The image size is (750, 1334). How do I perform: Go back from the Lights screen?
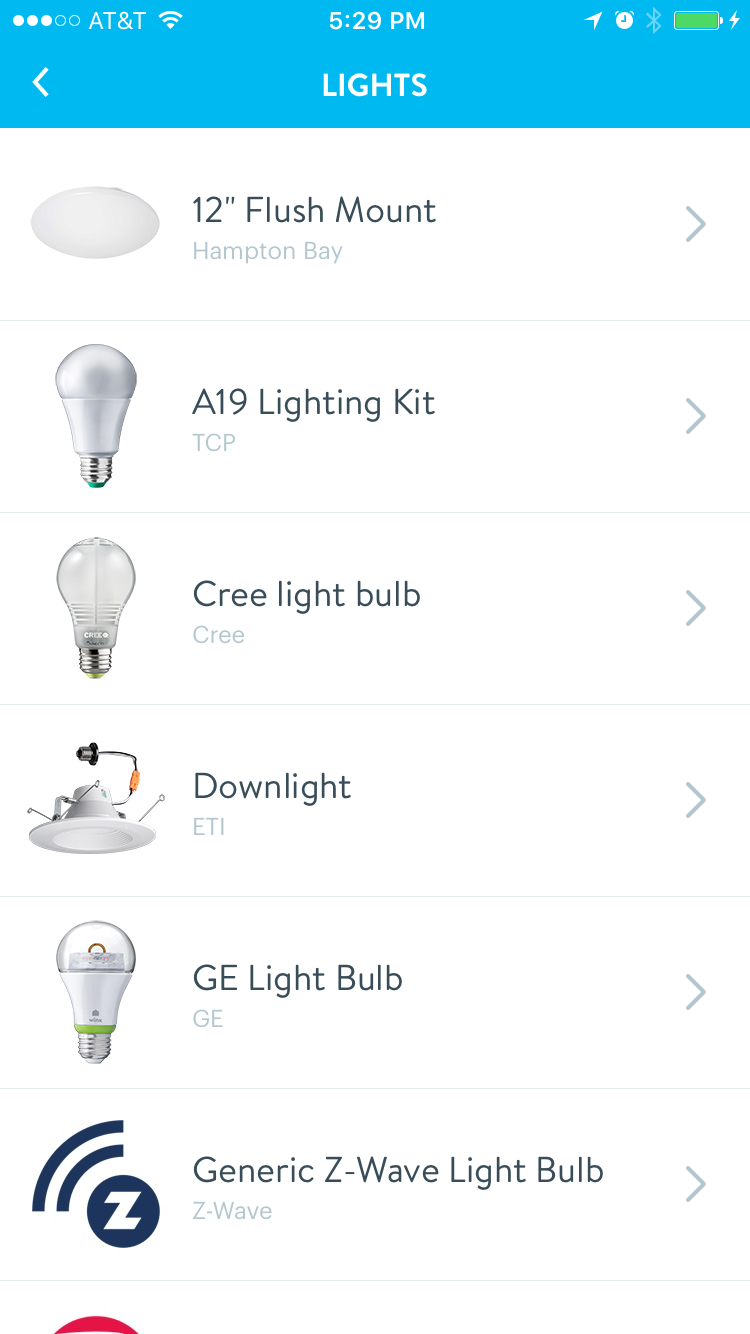point(41,83)
